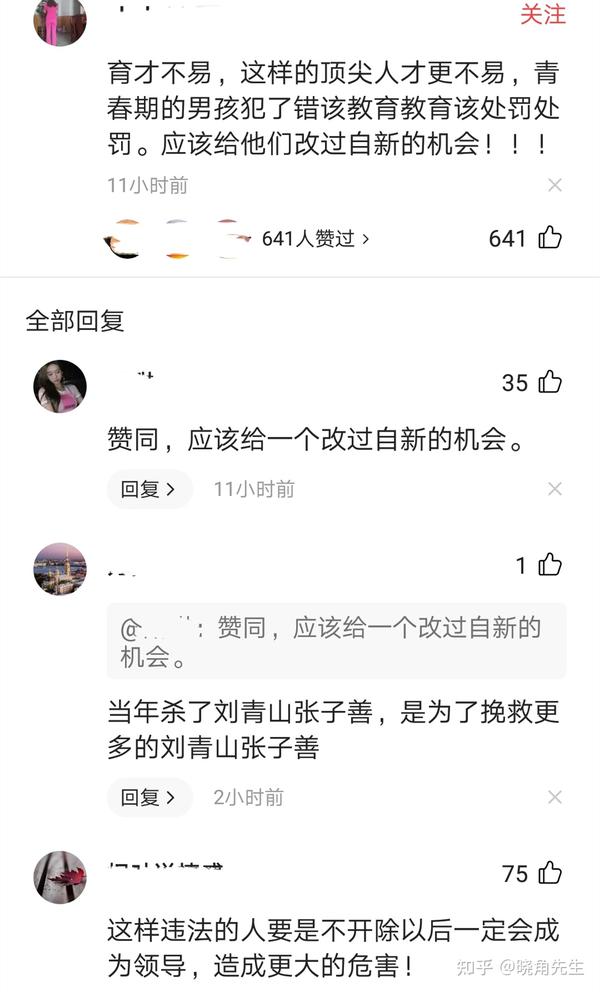Viewport: 600px width, 992px height.
Task: Like the 刘青山张子善 reply
Action: 550,565
